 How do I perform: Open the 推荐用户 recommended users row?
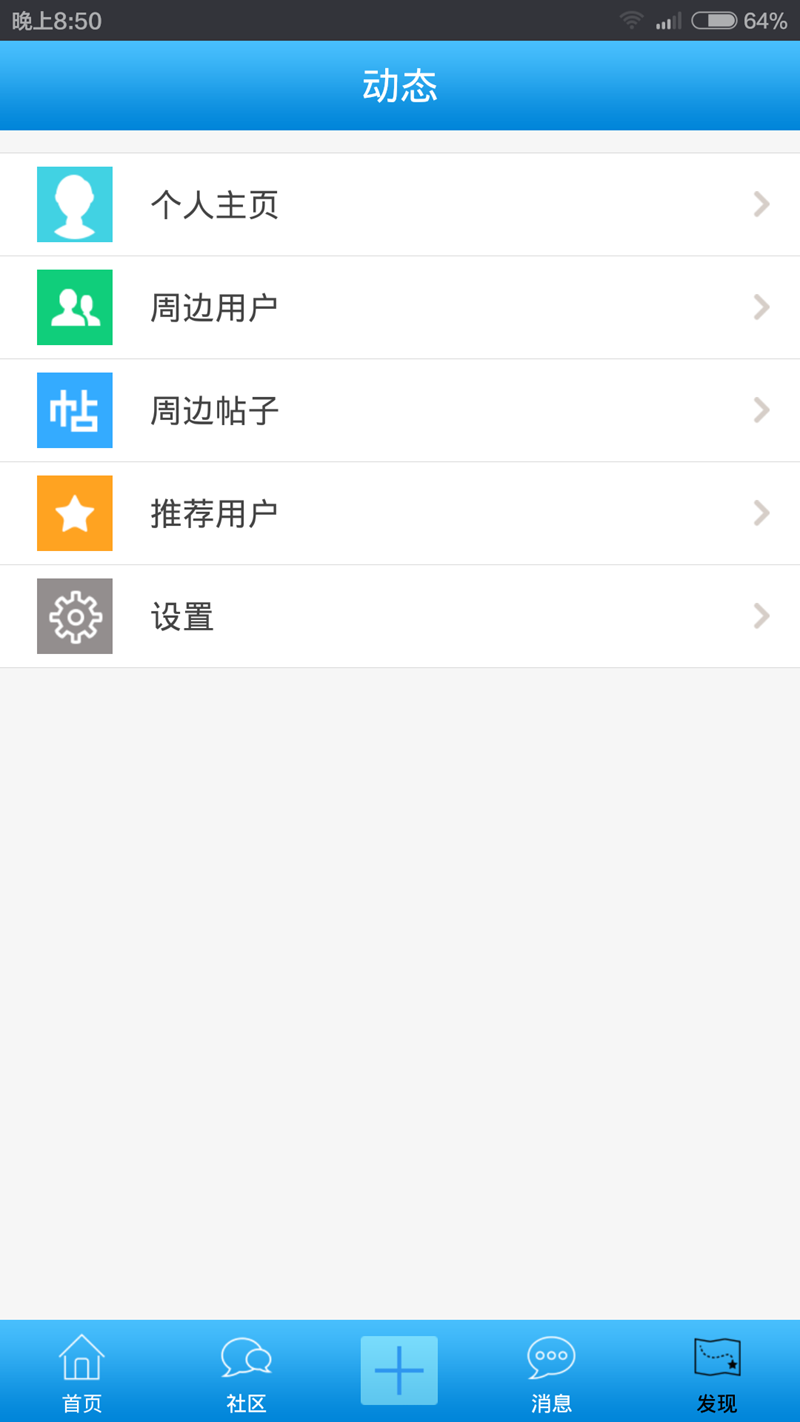[x=400, y=514]
